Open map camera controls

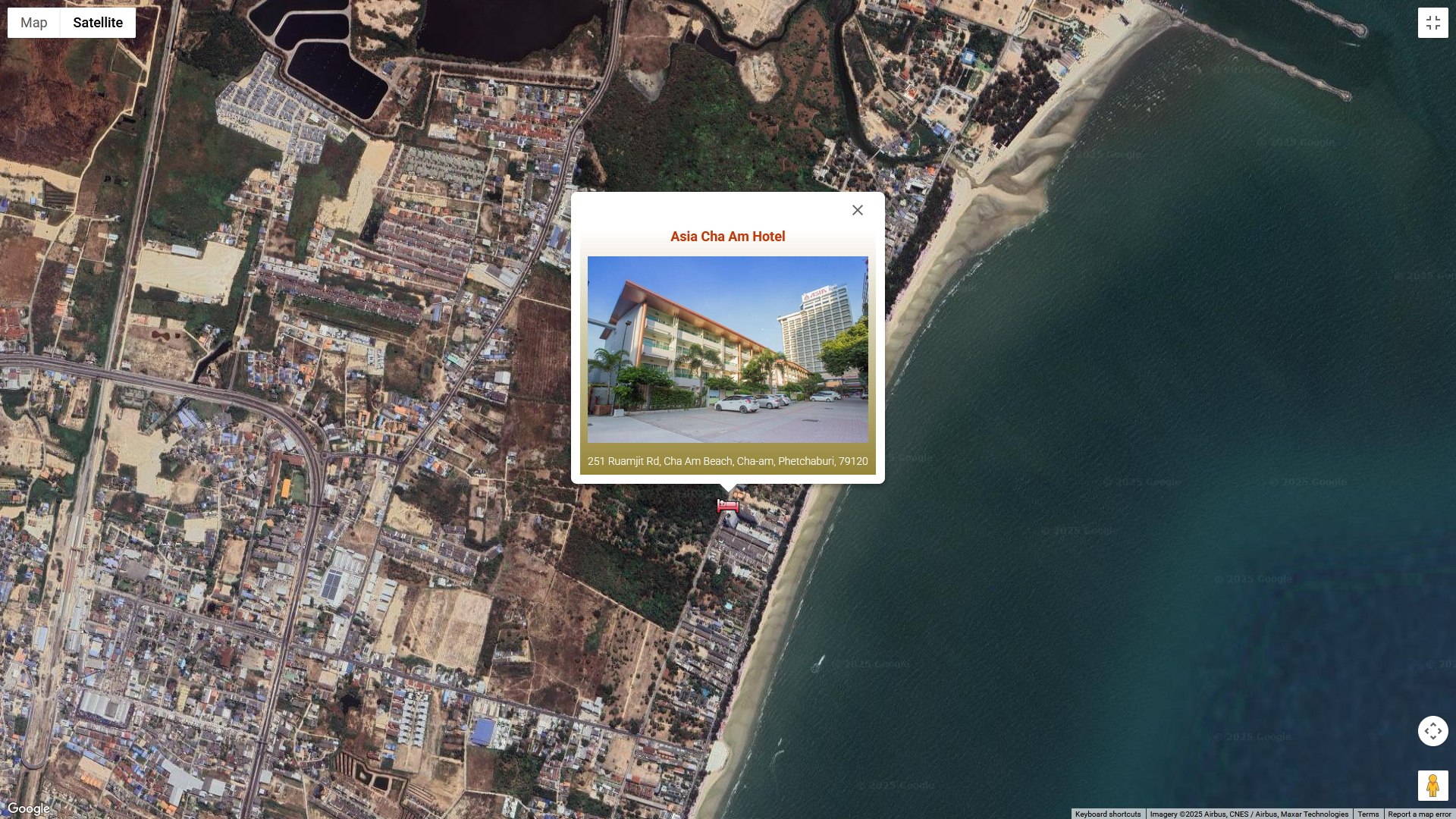tap(1432, 731)
